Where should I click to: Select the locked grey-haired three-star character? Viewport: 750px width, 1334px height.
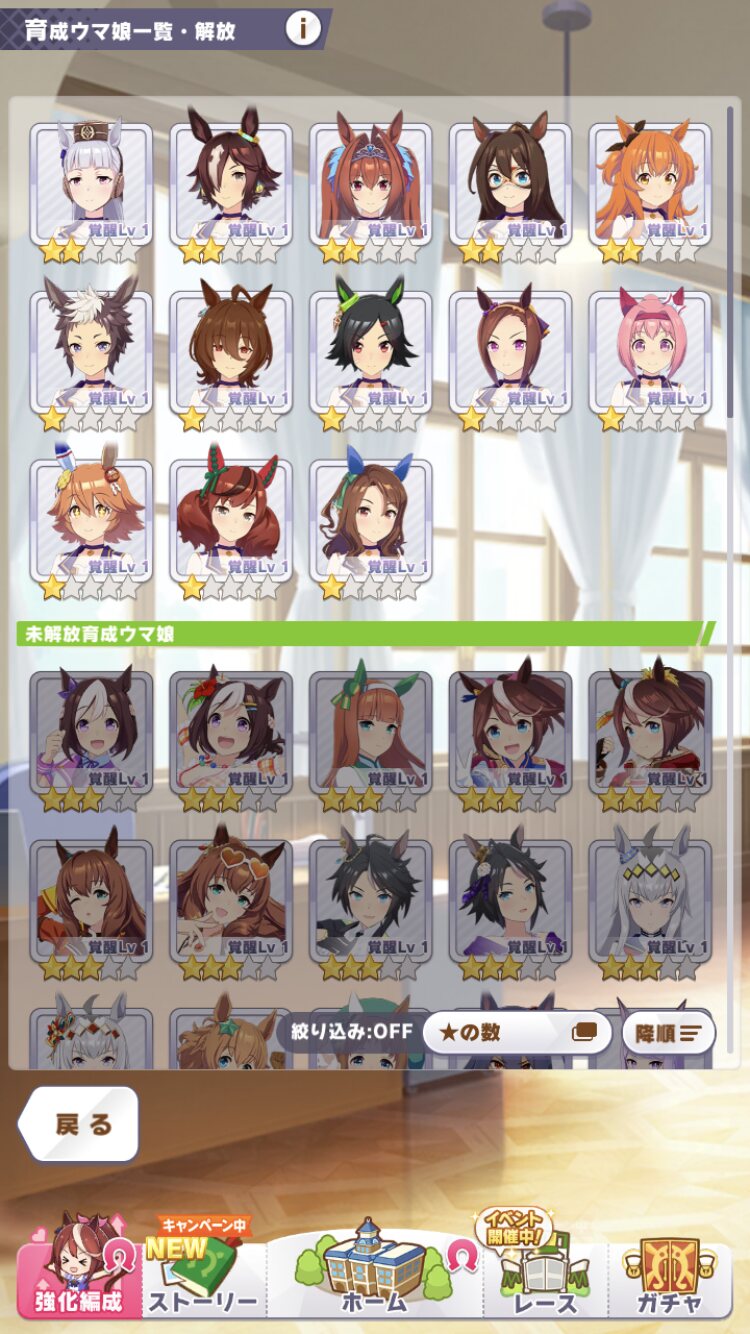[650, 901]
